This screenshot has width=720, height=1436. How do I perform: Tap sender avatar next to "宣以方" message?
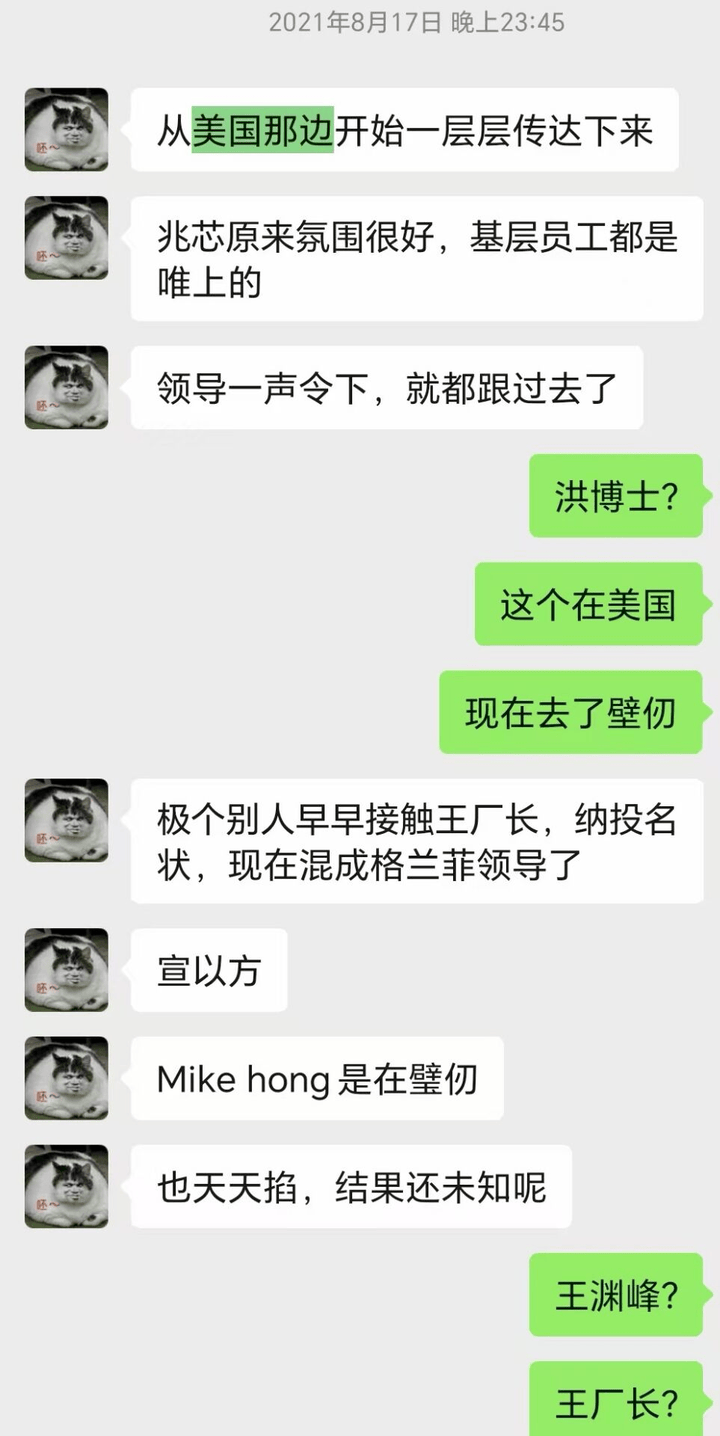point(66,969)
